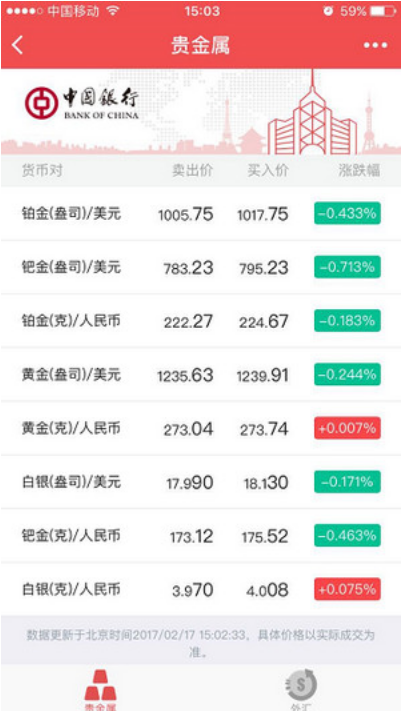View the 钯金(克)/人民币 quote row
The image size is (401, 717).
[200, 535]
